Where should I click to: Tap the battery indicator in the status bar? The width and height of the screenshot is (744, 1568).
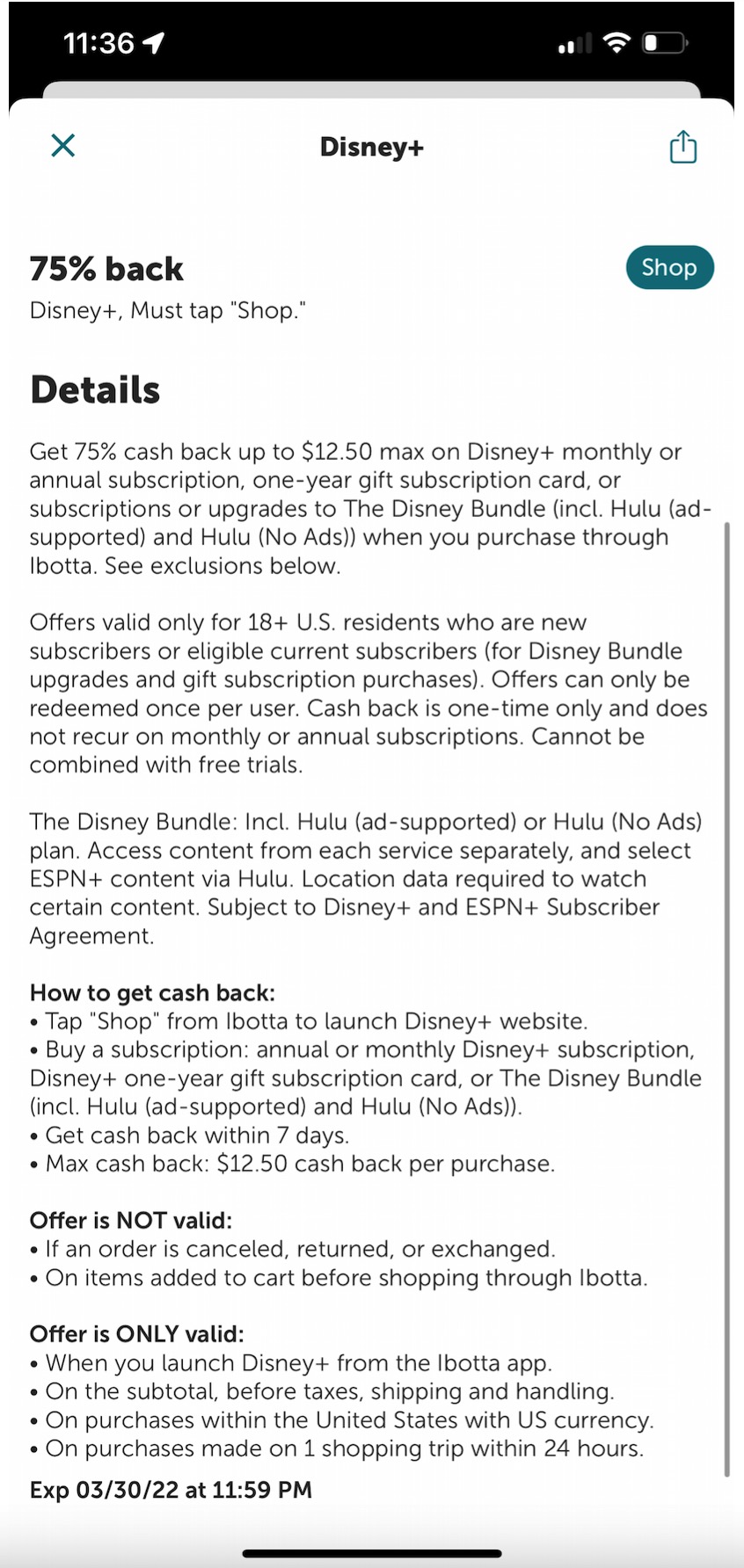point(666,41)
